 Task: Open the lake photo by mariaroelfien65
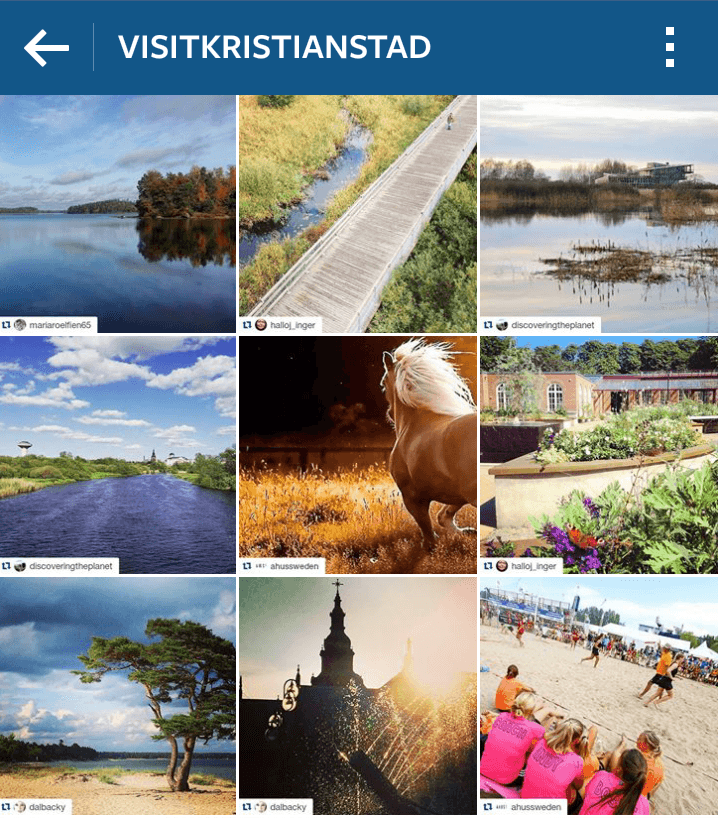118,213
